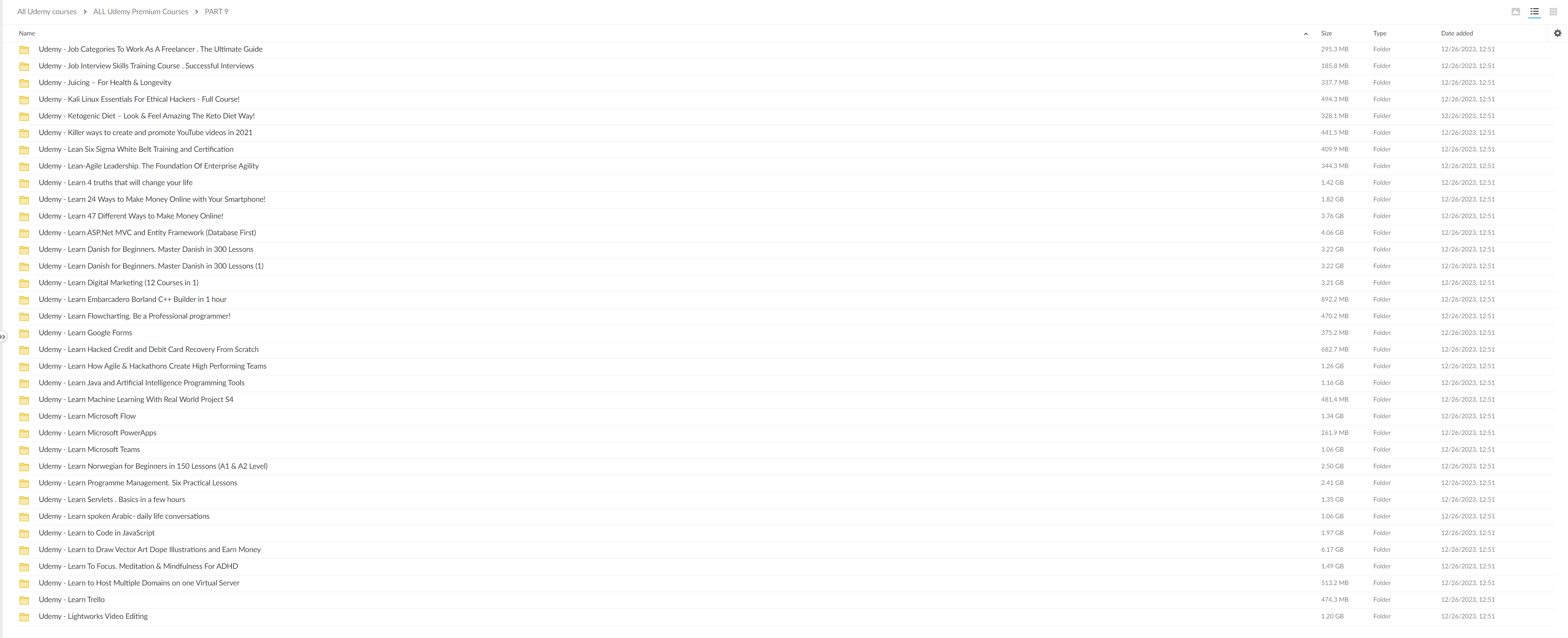Open Lean Six Sigma White Belt folder
The width and height of the screenshot is (1568, 638).
tap(136, 149)
